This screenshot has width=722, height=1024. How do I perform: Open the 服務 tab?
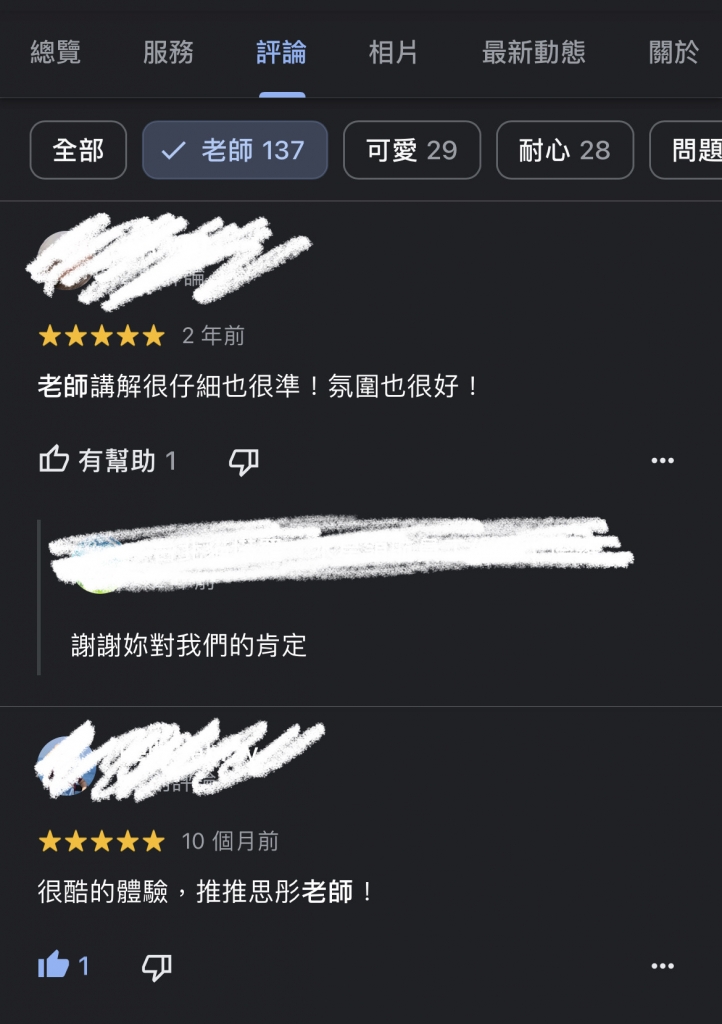click(x=168, y=53)
